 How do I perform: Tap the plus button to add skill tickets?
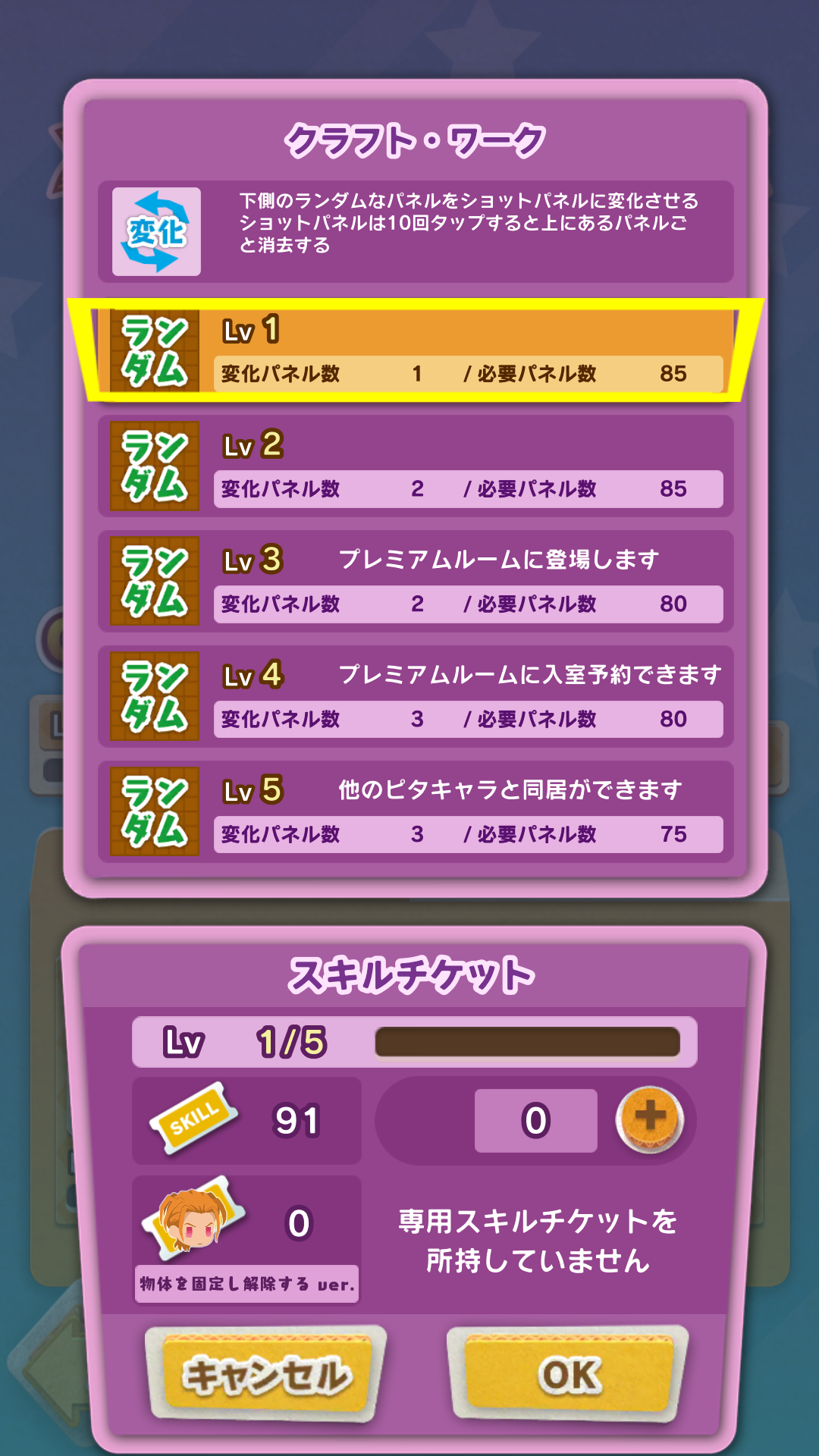(x=649, y=1119)
